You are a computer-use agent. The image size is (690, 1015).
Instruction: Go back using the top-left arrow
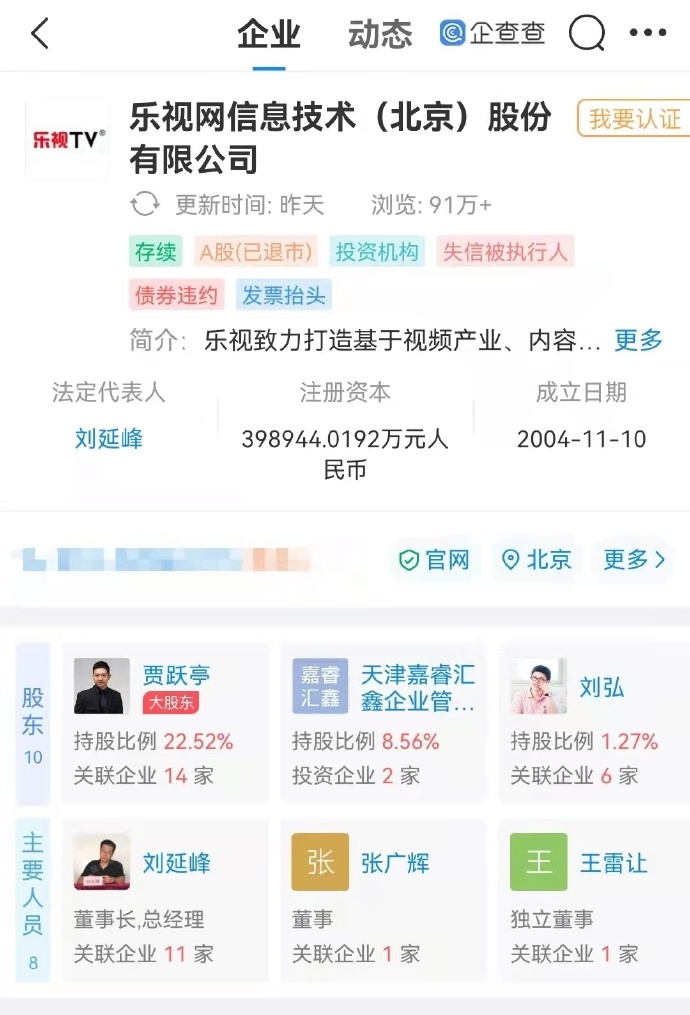pos(40,34)
